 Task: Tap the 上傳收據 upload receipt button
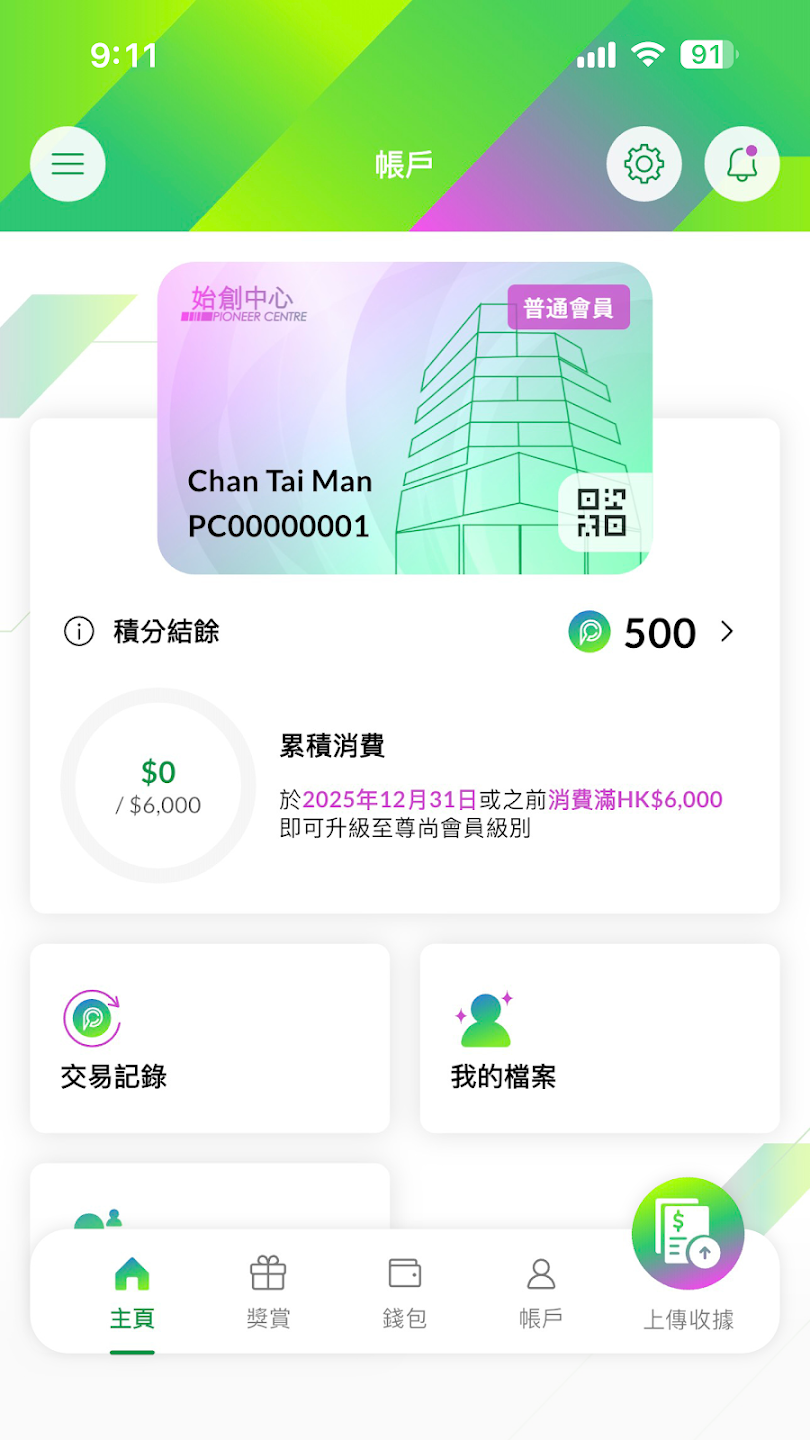point(687,1234)
